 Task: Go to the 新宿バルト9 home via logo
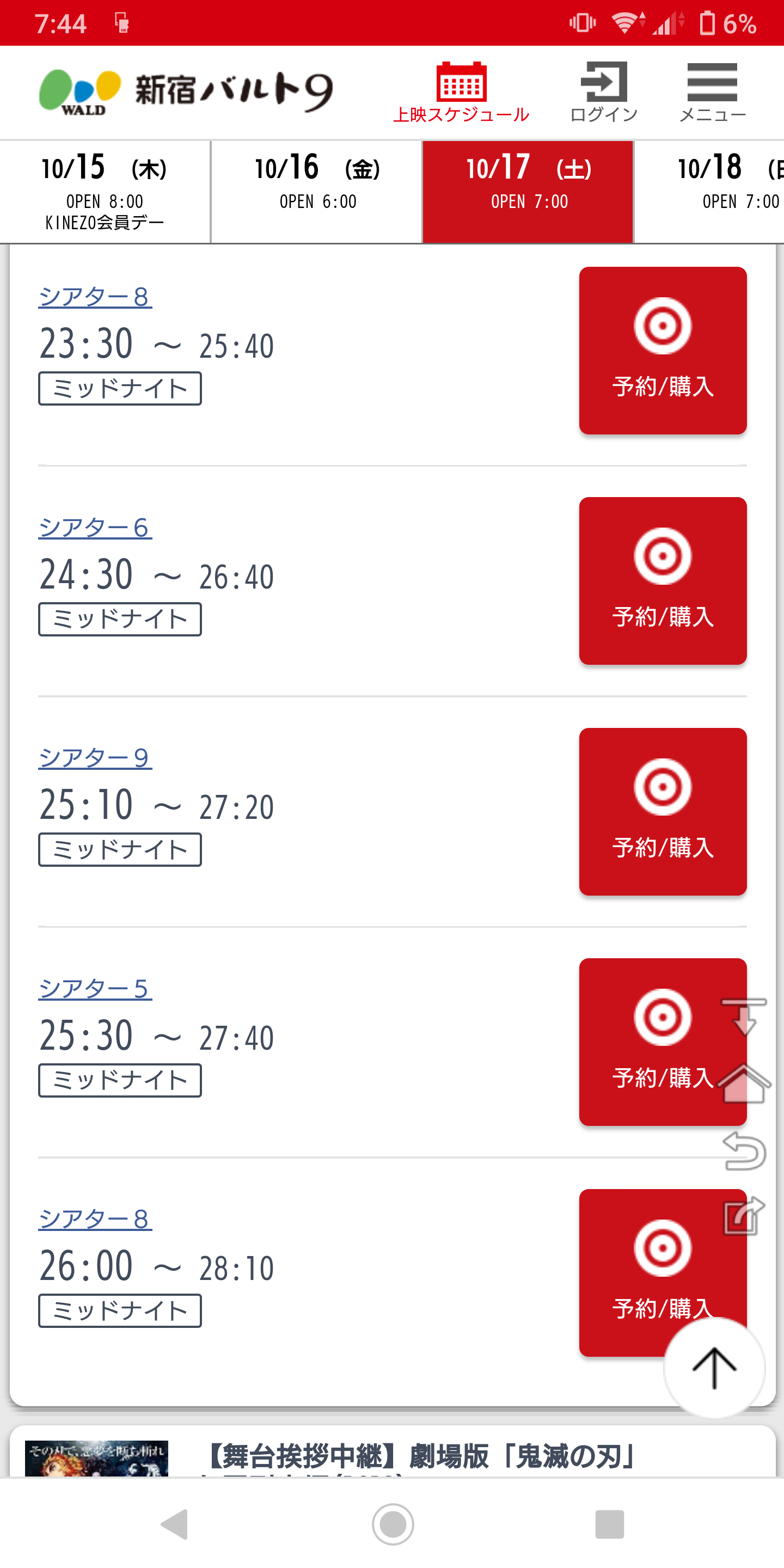(186, 91)
